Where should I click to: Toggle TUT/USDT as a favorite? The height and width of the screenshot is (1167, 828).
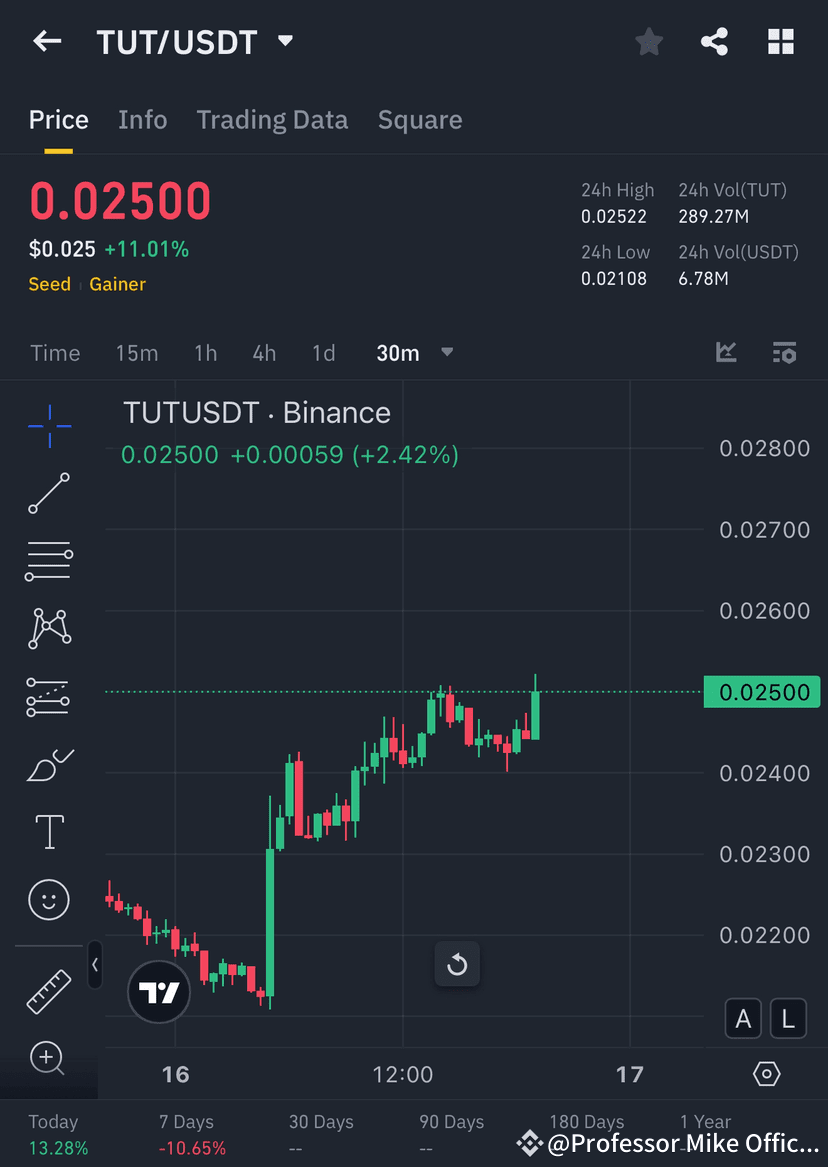648,41
